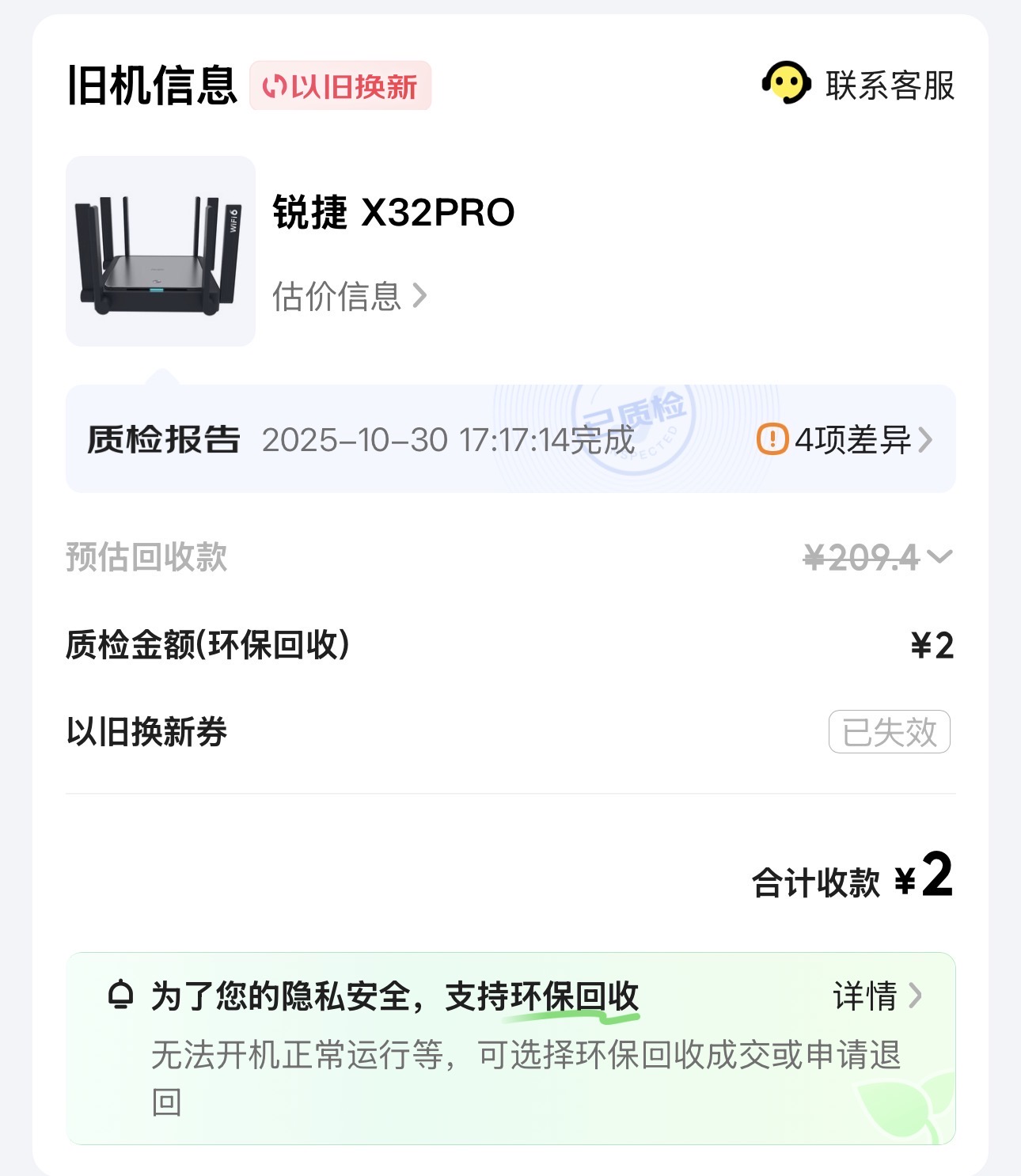The height and width of the screenshot is (1176, 1021).
Task: Expand the 预估回收款 ¥209.4 breakdown
Action: 878,557
